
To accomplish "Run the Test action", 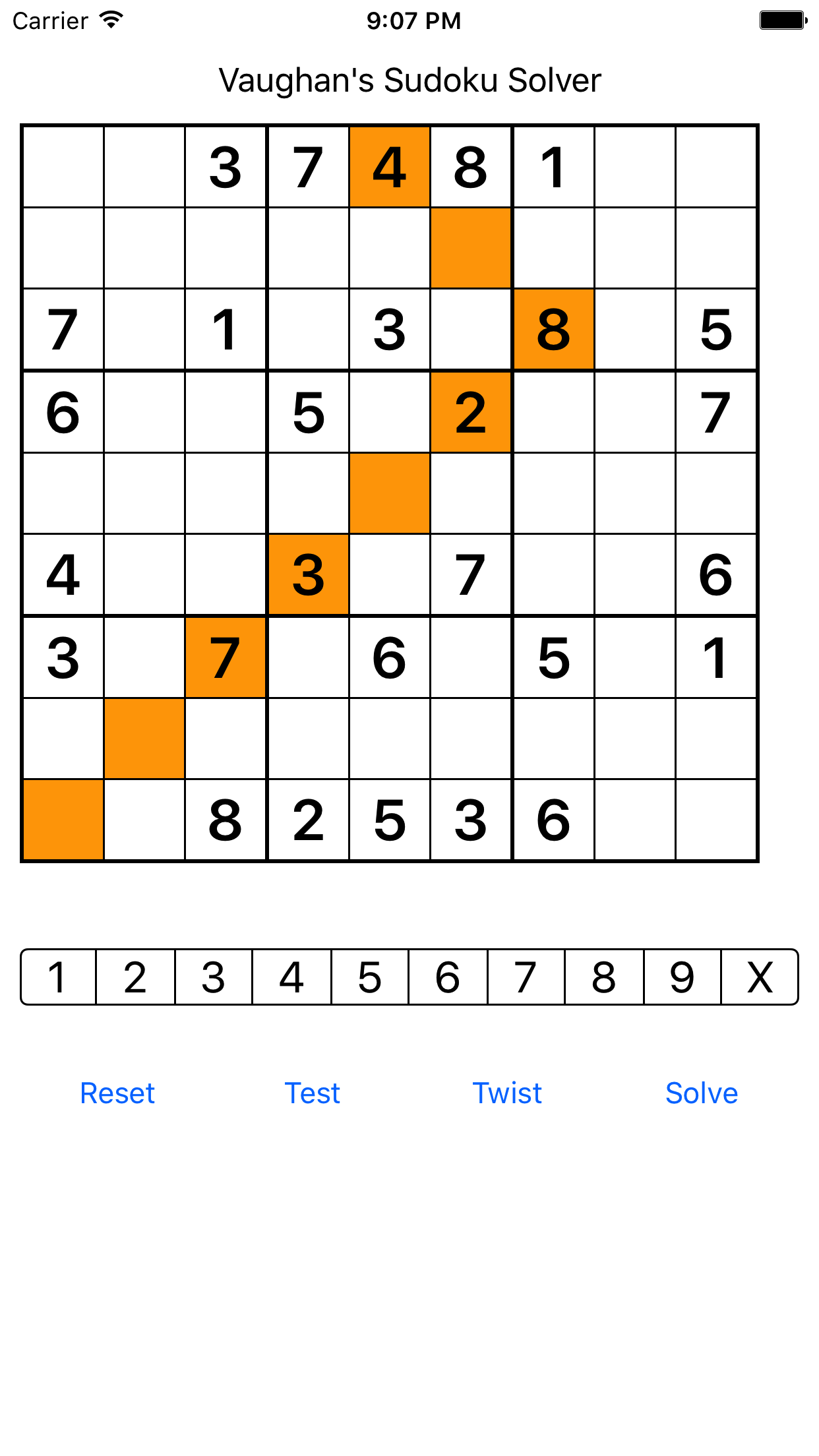I will tap(312, 1093).
